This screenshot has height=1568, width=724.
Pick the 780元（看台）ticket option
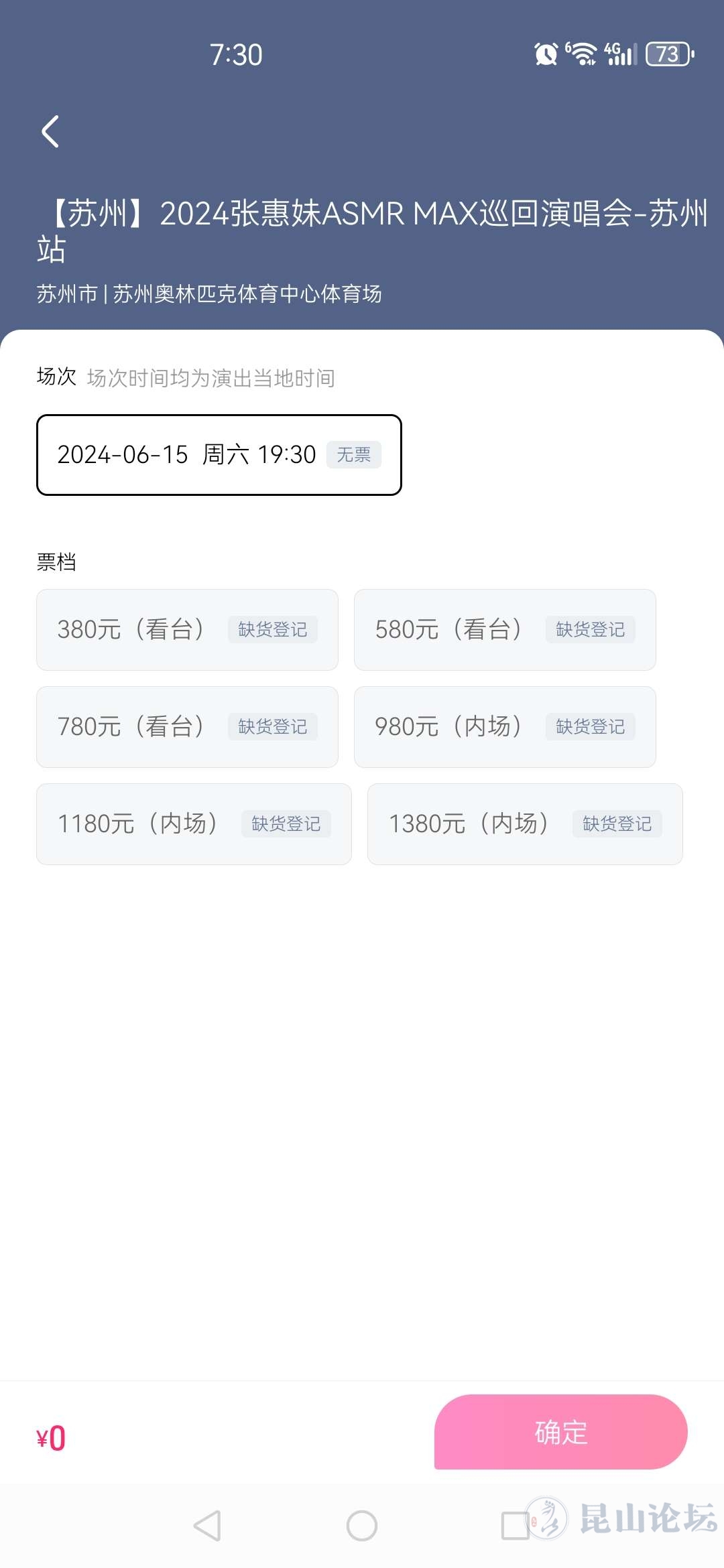click(x=187, y=727)
